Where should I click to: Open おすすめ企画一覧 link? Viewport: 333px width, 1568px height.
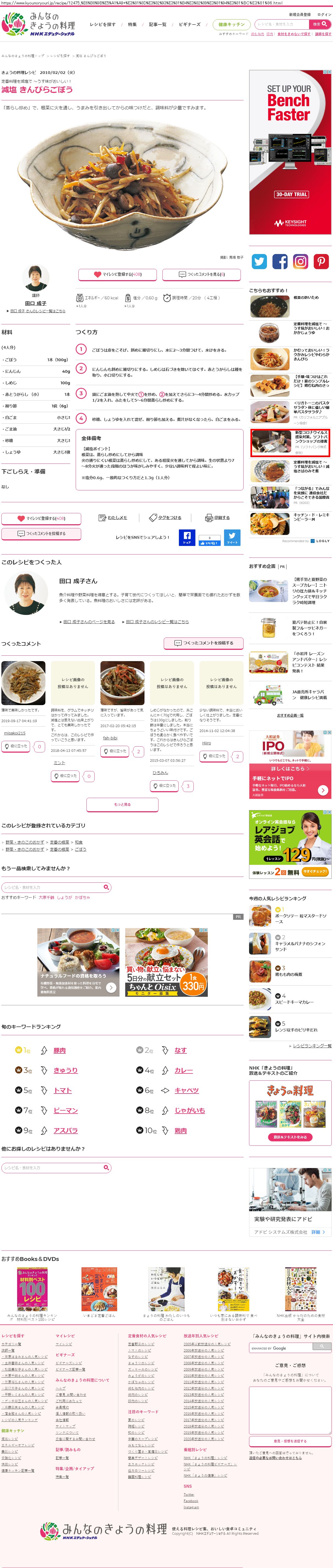(290, 715)
